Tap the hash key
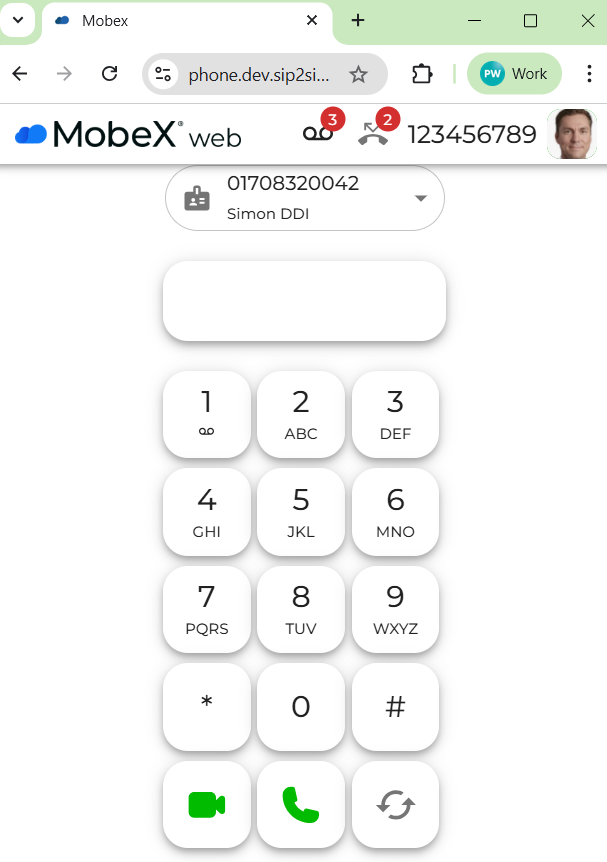Image resolution: width=607 pixels, height=862 pixels. pos(395,707)
